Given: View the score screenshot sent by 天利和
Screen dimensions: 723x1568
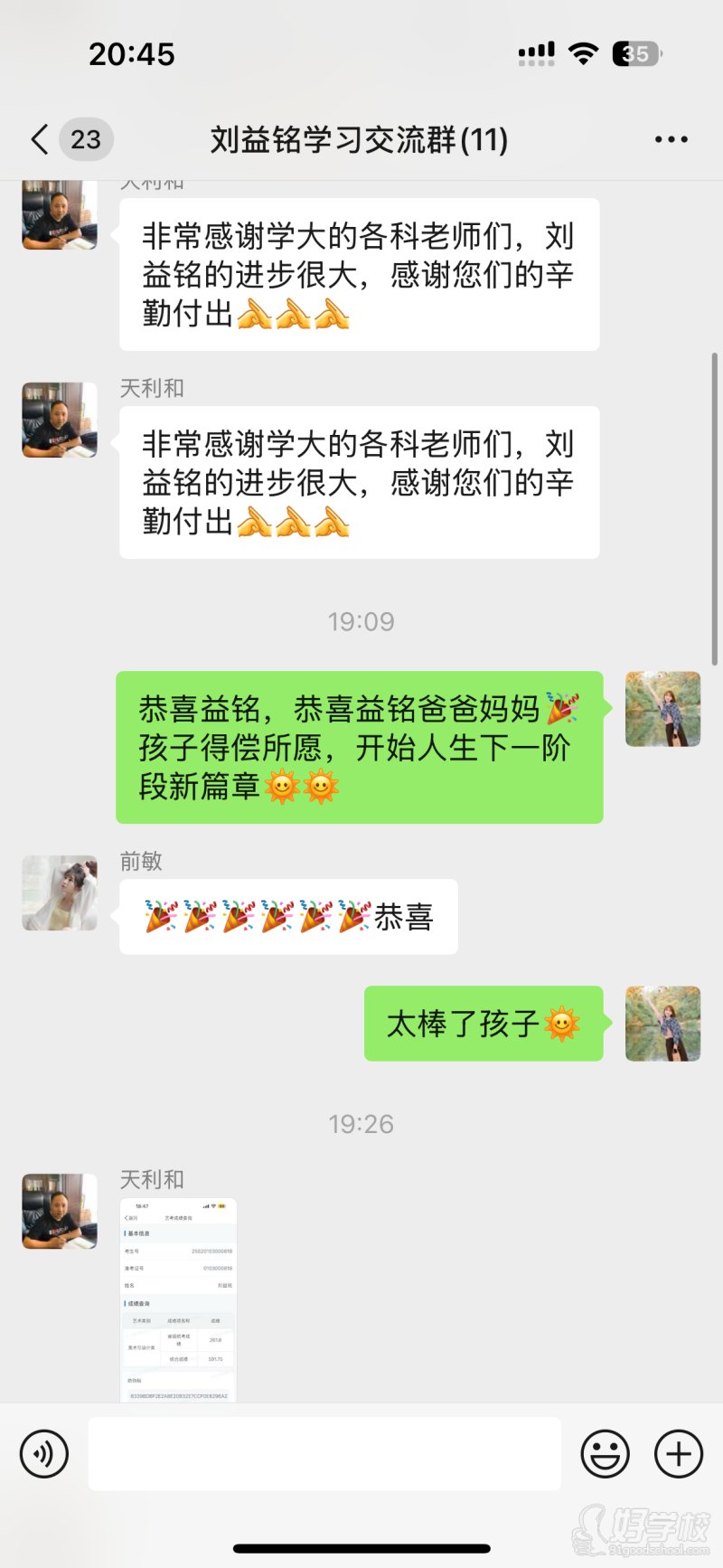Looking at the screenshot, I should 178,1300.
